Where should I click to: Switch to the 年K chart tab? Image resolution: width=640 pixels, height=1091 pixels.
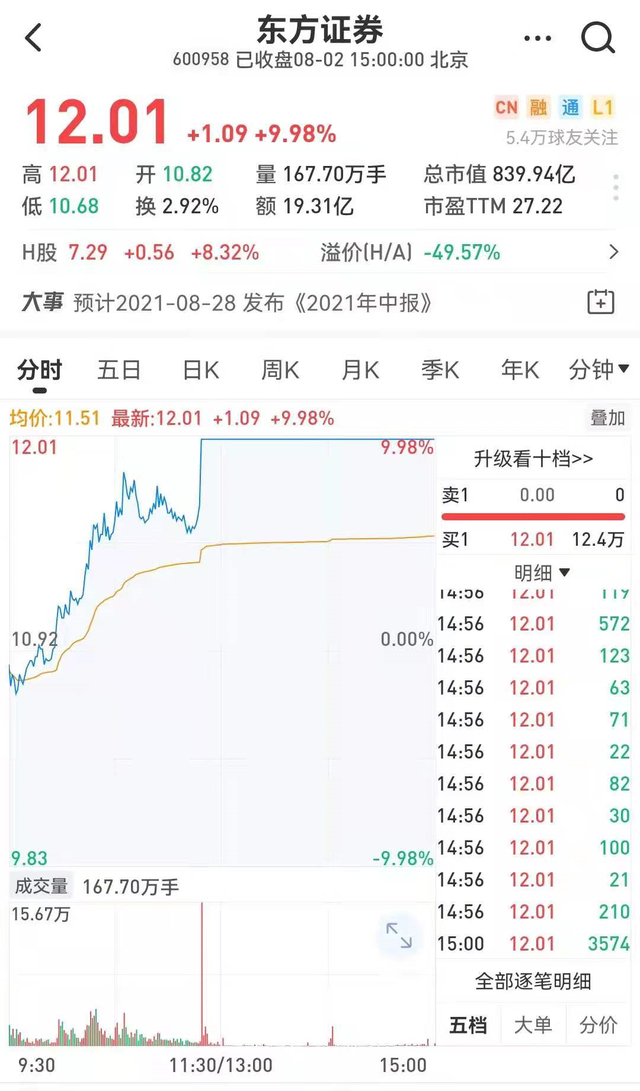pos(520,370)
